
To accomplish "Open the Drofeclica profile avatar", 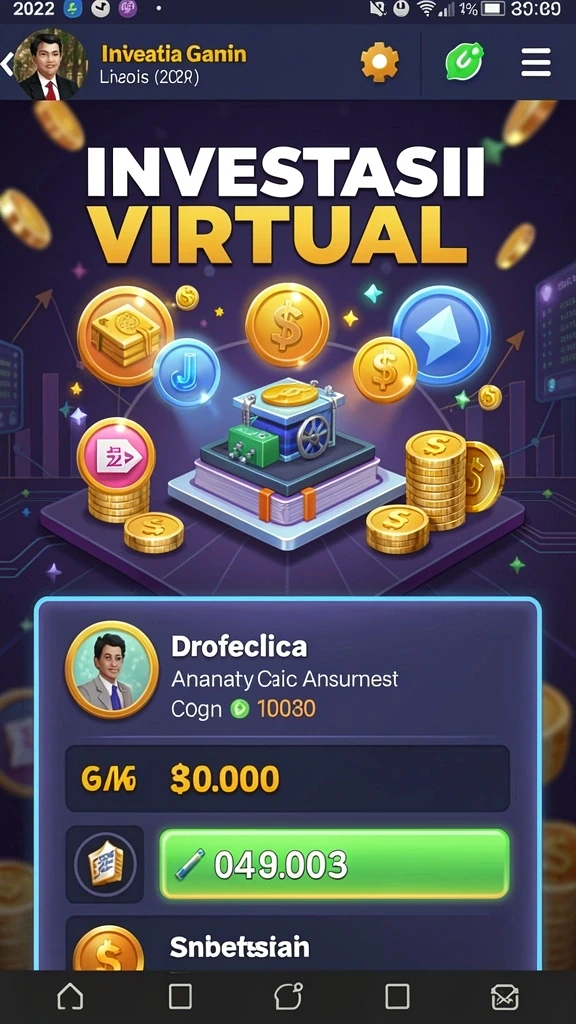I will coord(112,669).
